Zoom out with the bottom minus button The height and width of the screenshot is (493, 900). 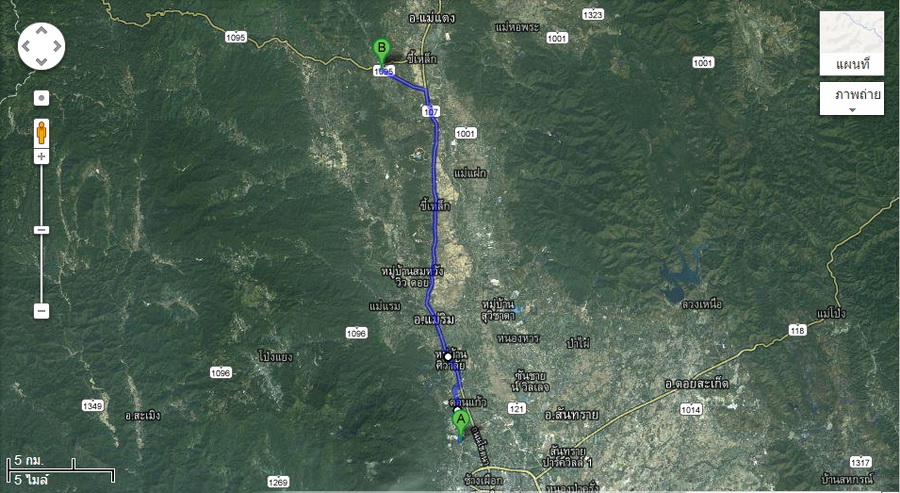[x=41, y=311]
